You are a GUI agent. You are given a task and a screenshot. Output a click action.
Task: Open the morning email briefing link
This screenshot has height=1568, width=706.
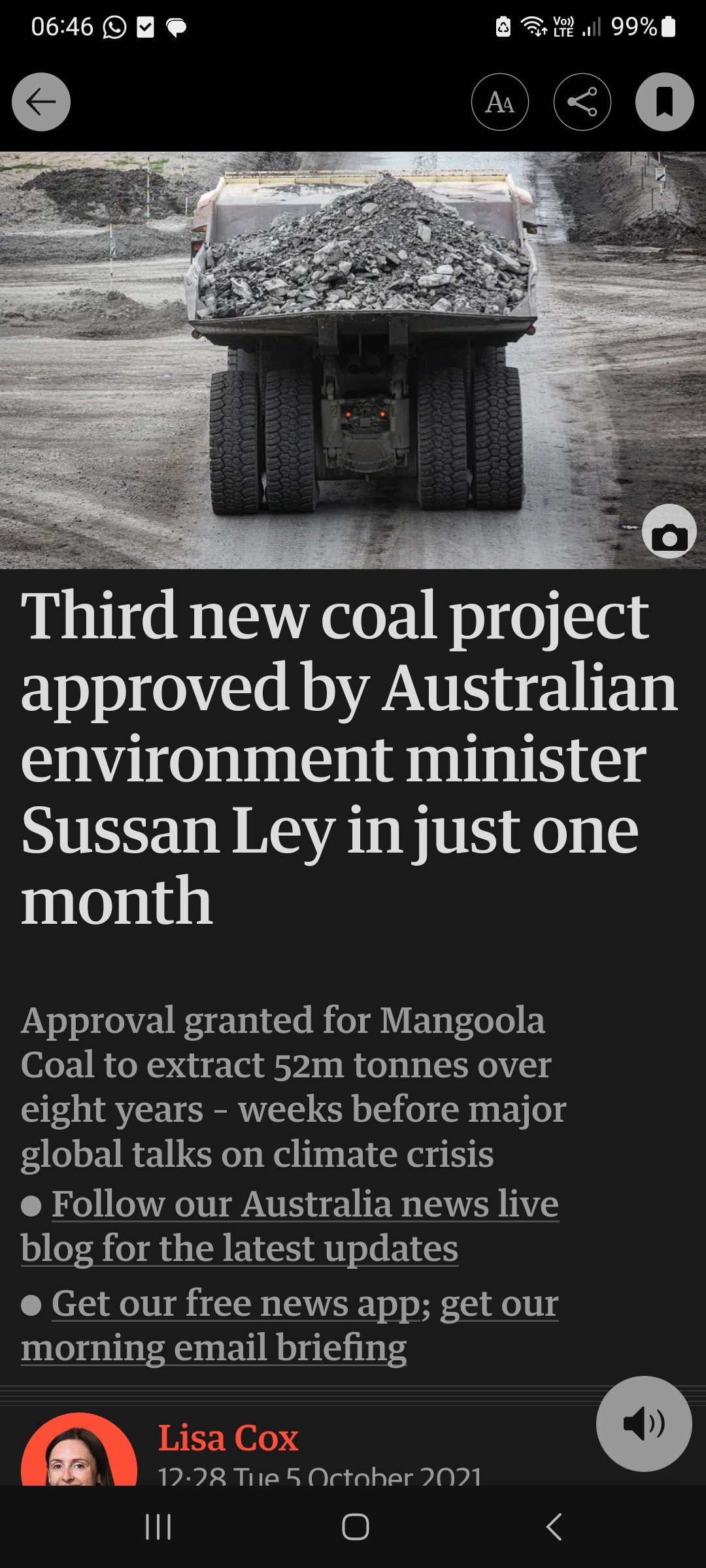214,1347
